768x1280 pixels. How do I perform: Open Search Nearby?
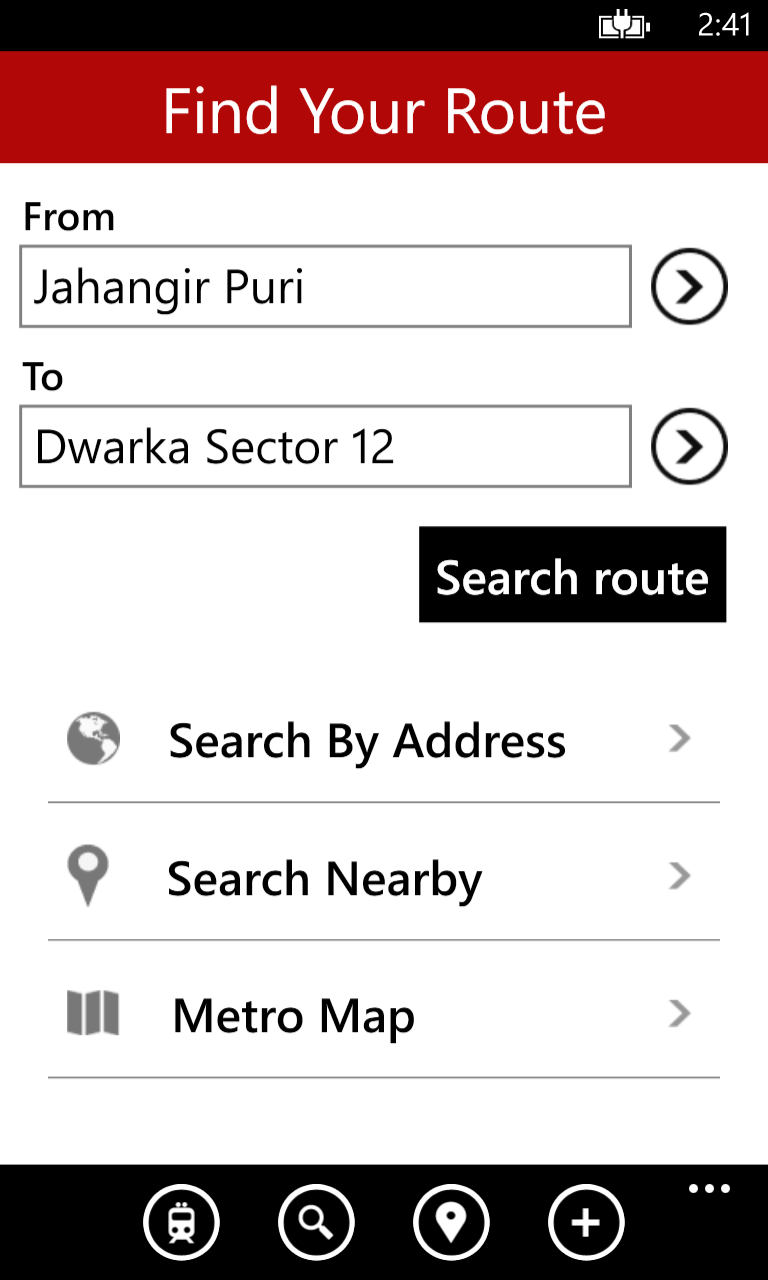click(384, 878)
